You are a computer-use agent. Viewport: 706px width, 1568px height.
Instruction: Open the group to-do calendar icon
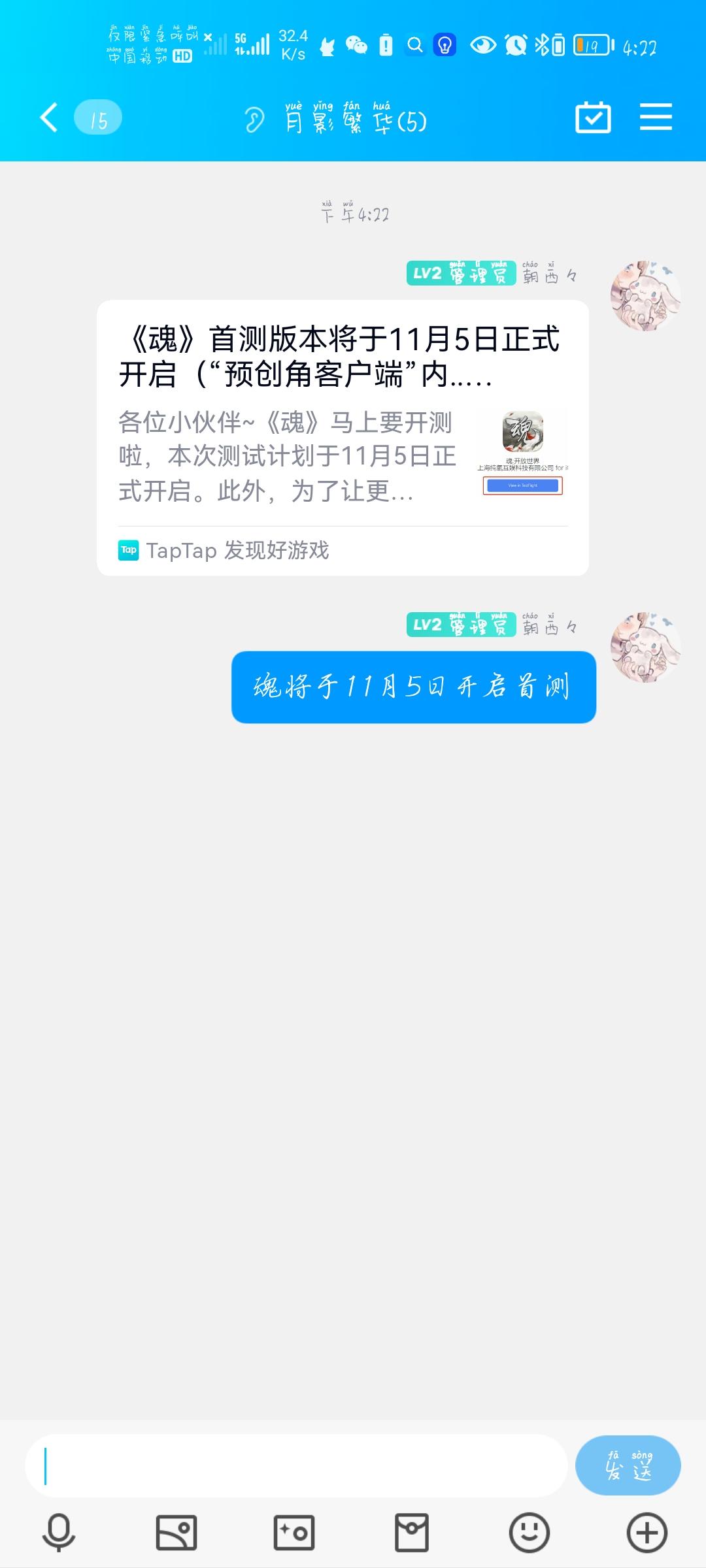pyautogui.click(x=592, y=118)
